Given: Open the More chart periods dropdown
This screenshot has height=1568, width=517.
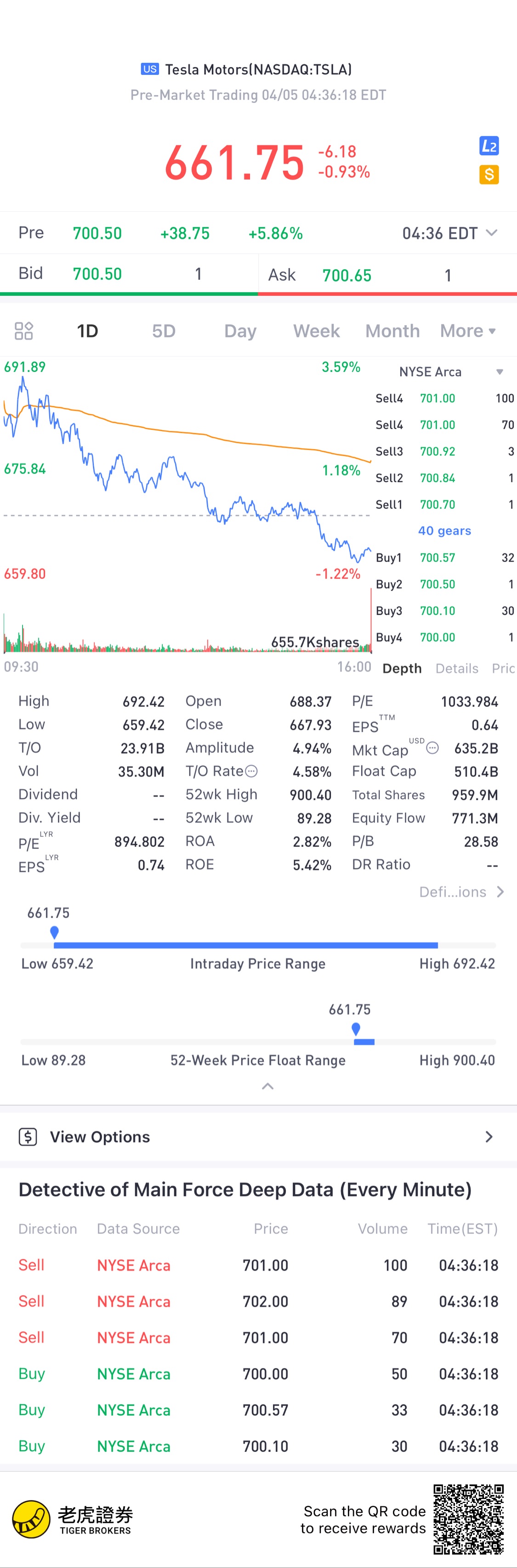Looking at the screenshot, I should 467,331.
